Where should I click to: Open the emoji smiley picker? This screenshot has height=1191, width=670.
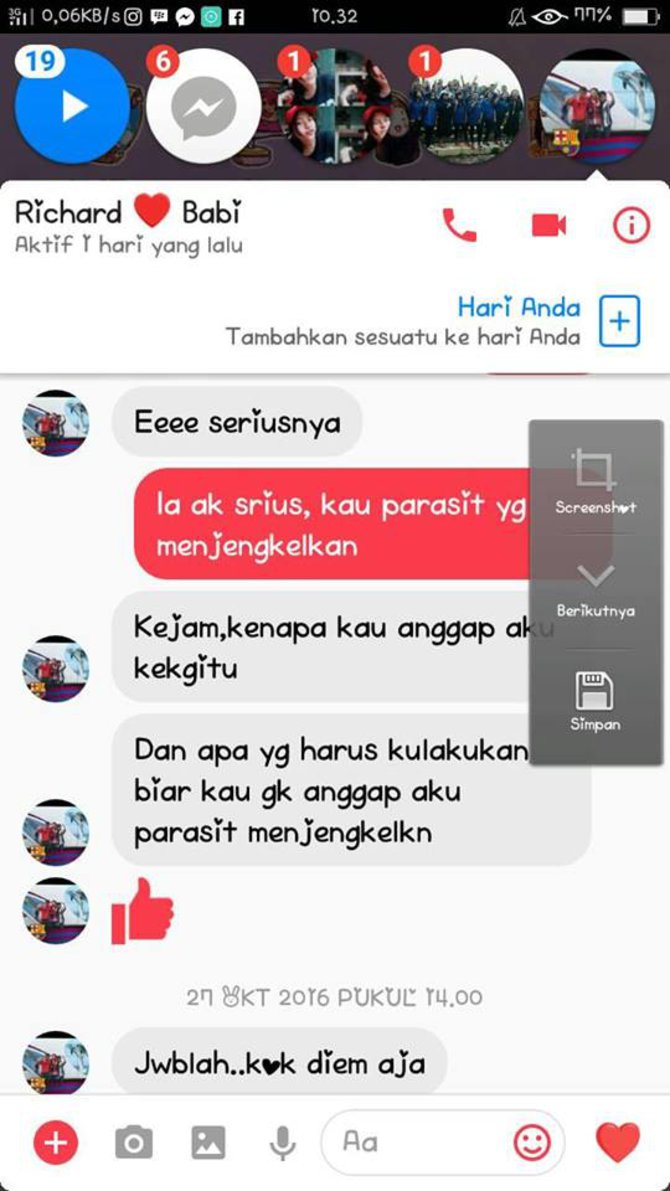[x=532, y=1141]
